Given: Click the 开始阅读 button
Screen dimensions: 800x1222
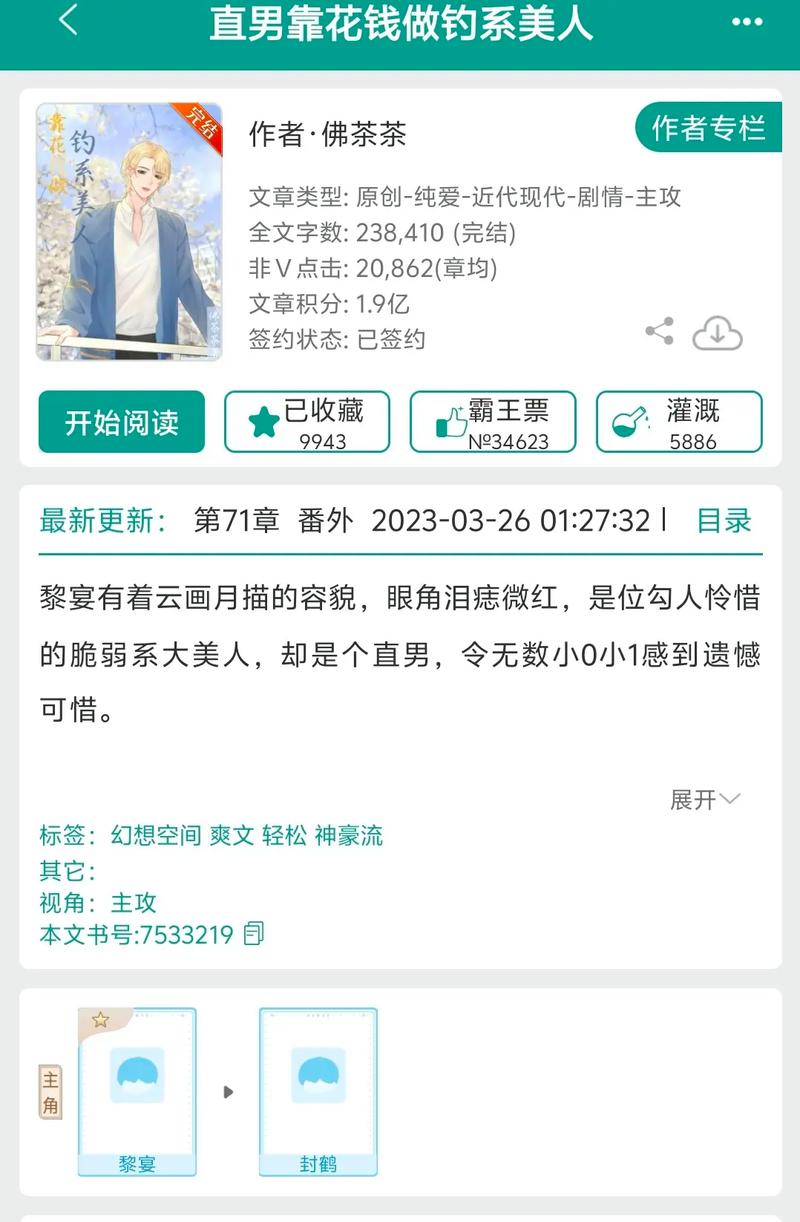Looking at the screenshot, I should tap(120, 423).
